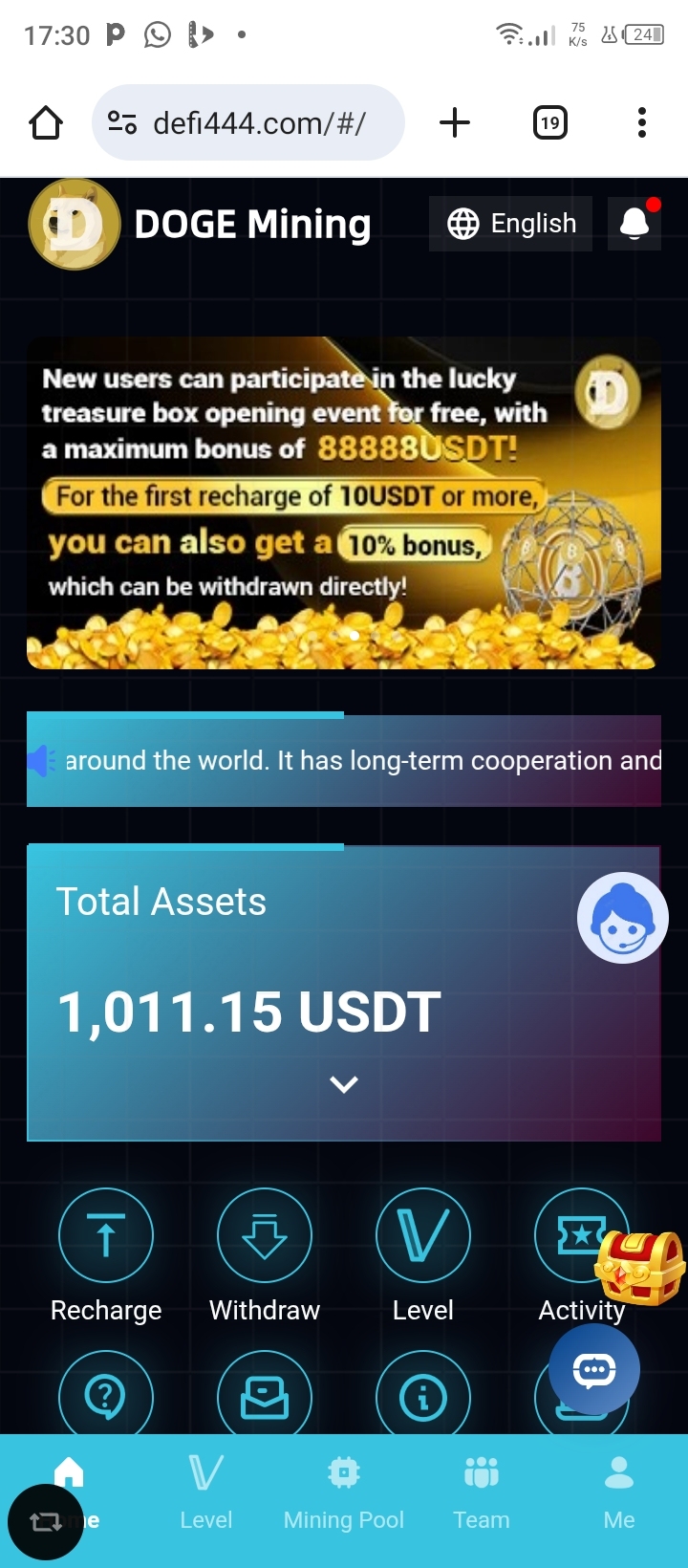Change language from English
Viewport: 688px width, 1568px height.
tap(511, 224)
